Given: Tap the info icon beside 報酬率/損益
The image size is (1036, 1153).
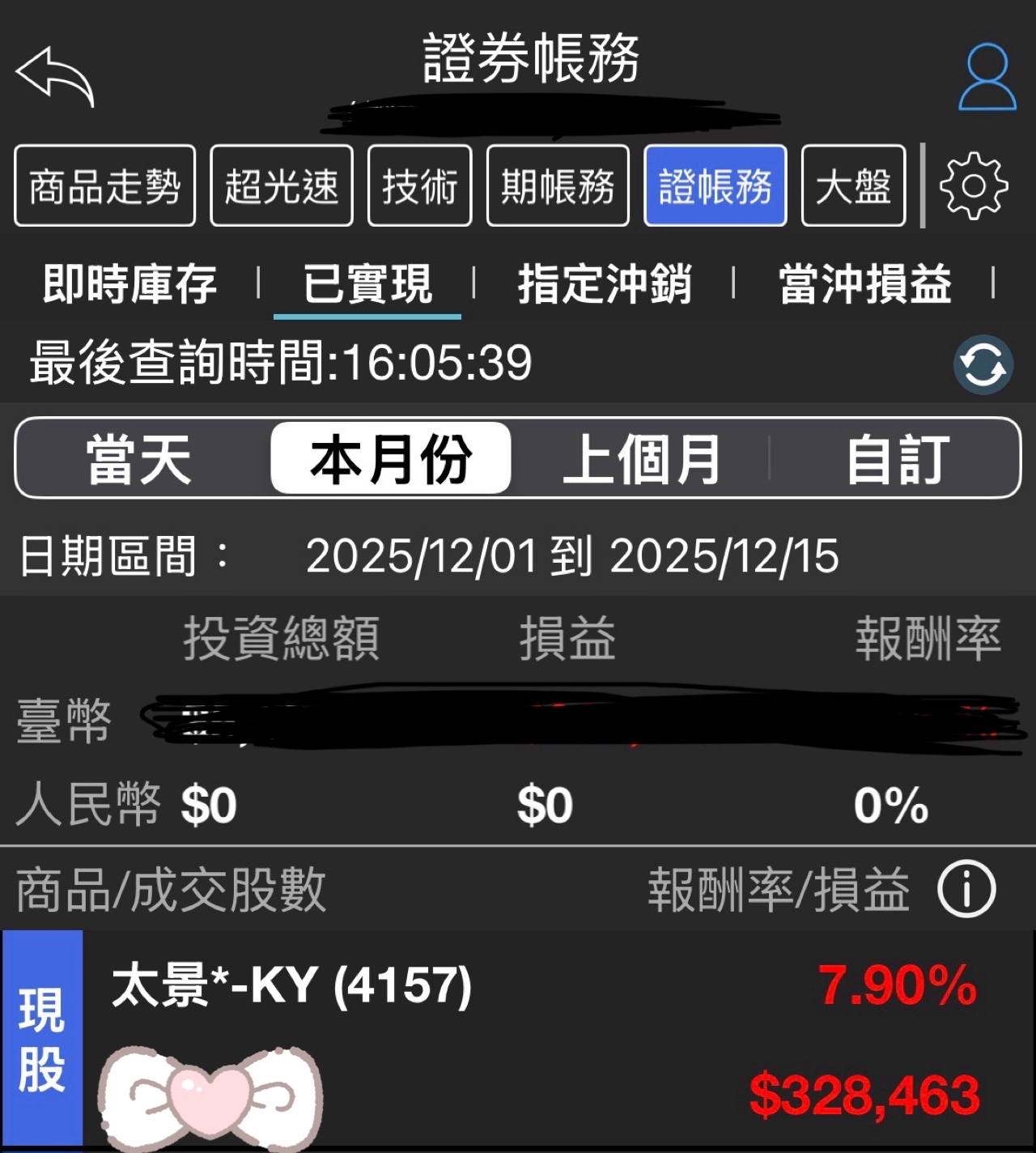Looking at the screenshot, I should click(969, 888).
